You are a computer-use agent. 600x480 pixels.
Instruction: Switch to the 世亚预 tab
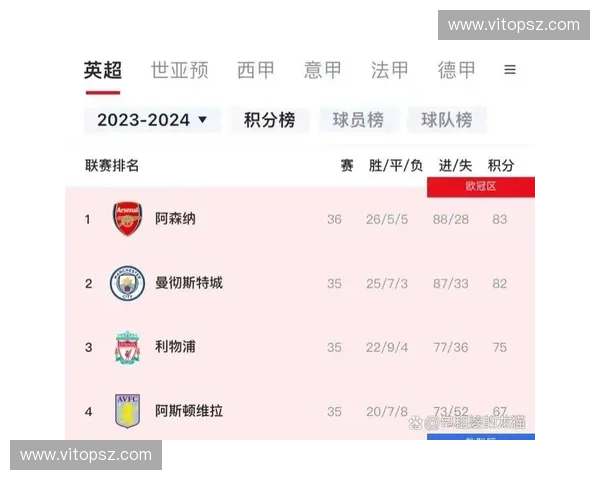[180, 70]
